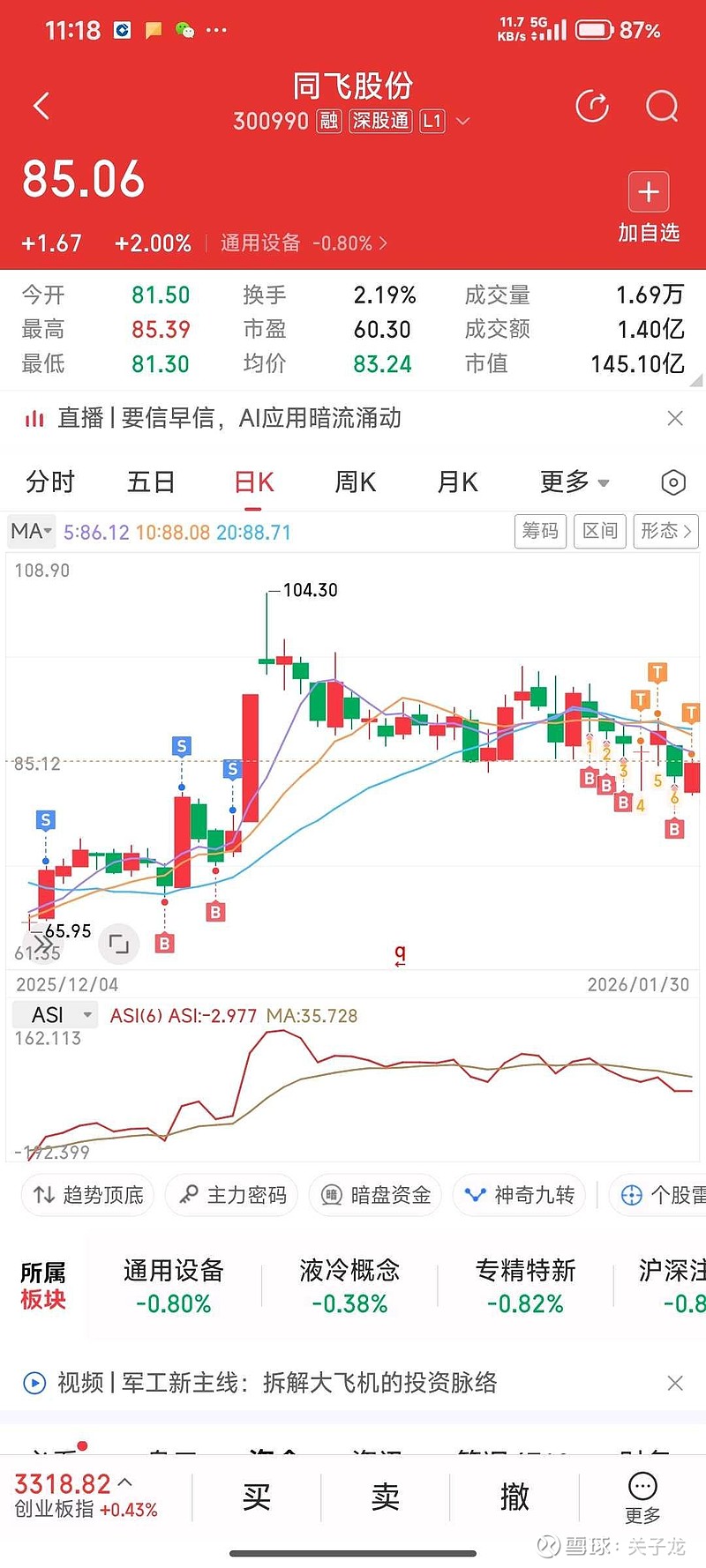Close the 直播 live broadcast banner
Viewport: 706px width, 1568px height.
click(x=675, y=418)
